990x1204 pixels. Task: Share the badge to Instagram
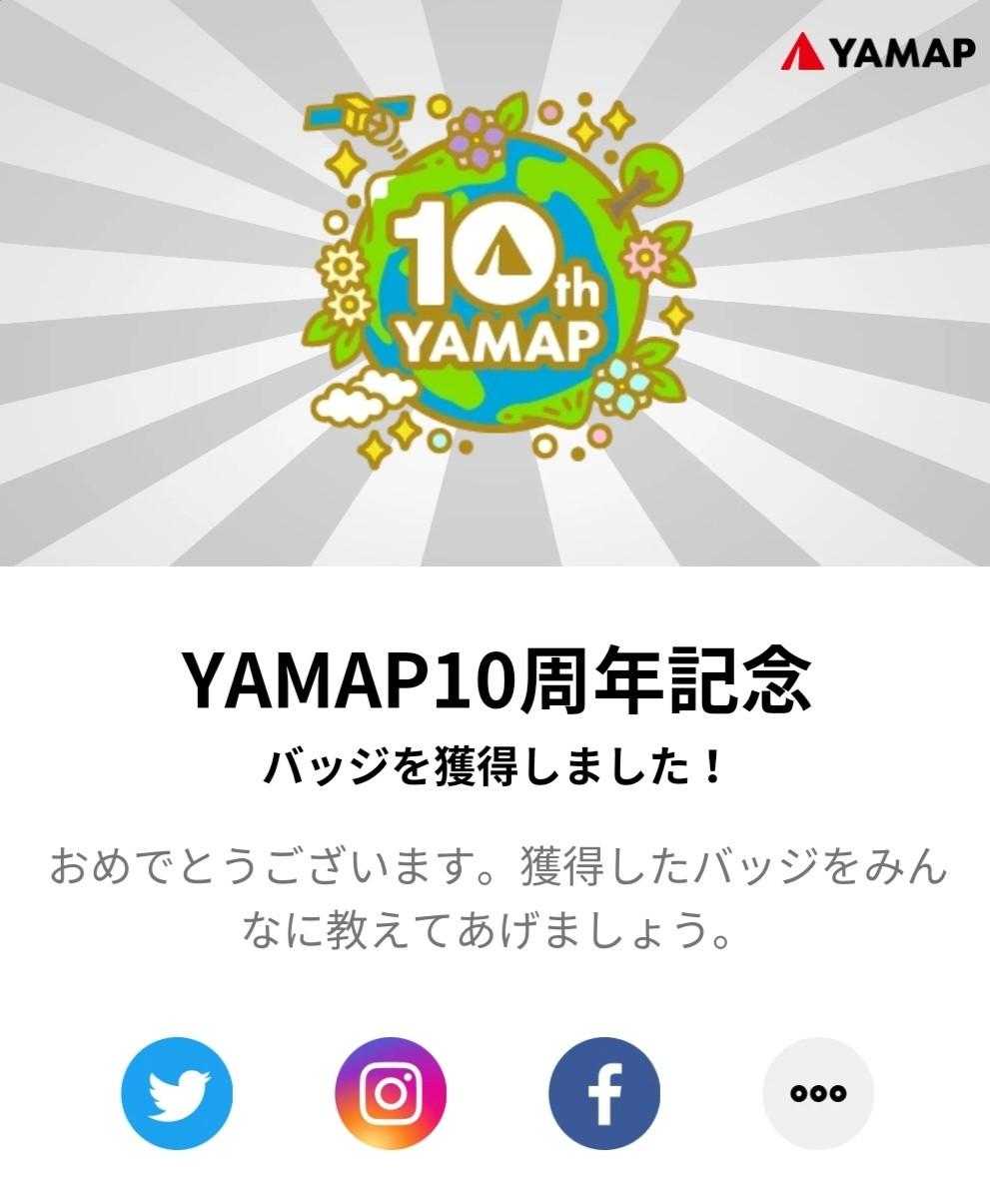[x=391, y=1093]
